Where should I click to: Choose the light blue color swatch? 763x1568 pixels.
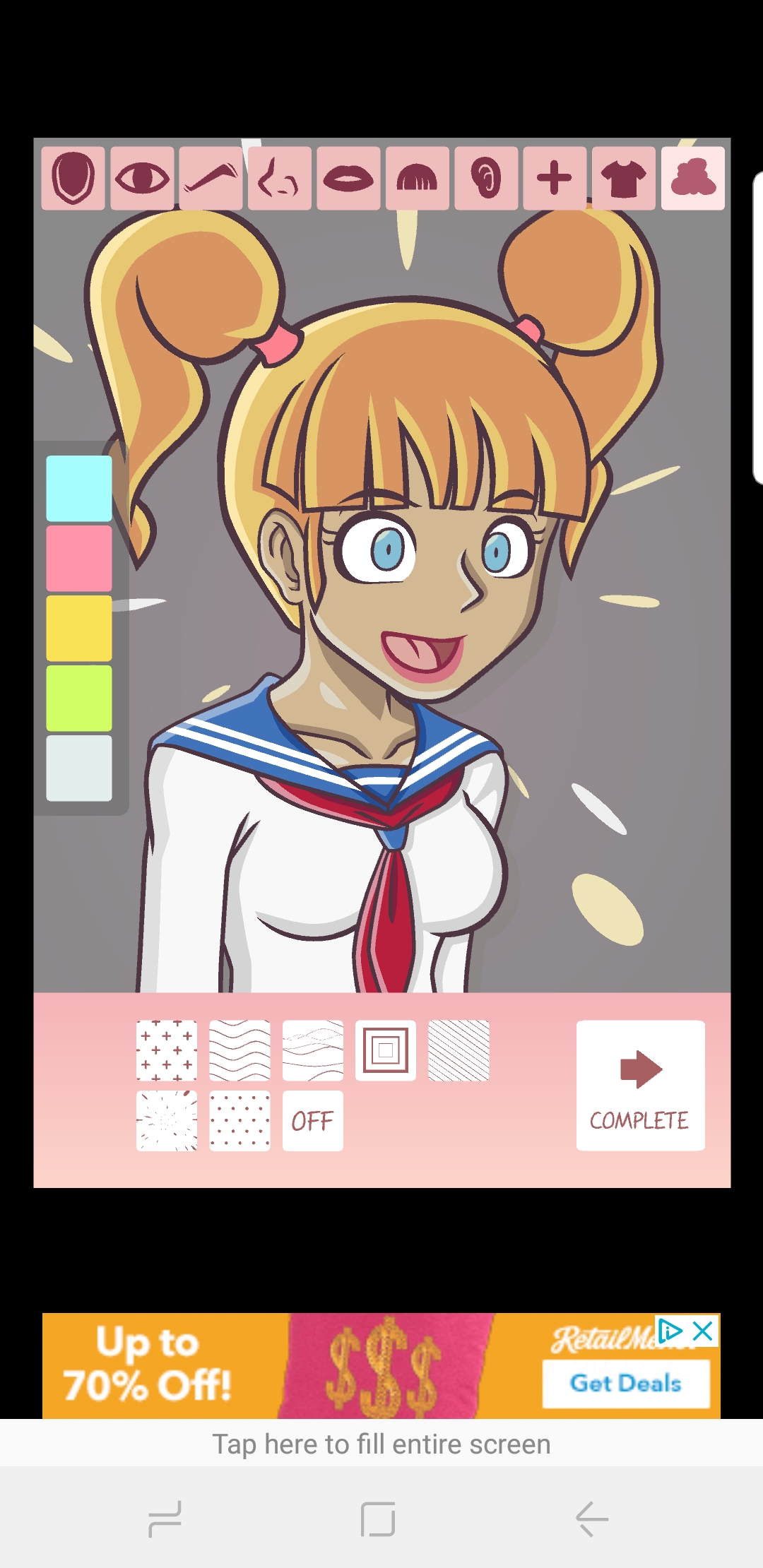point(79,488)
